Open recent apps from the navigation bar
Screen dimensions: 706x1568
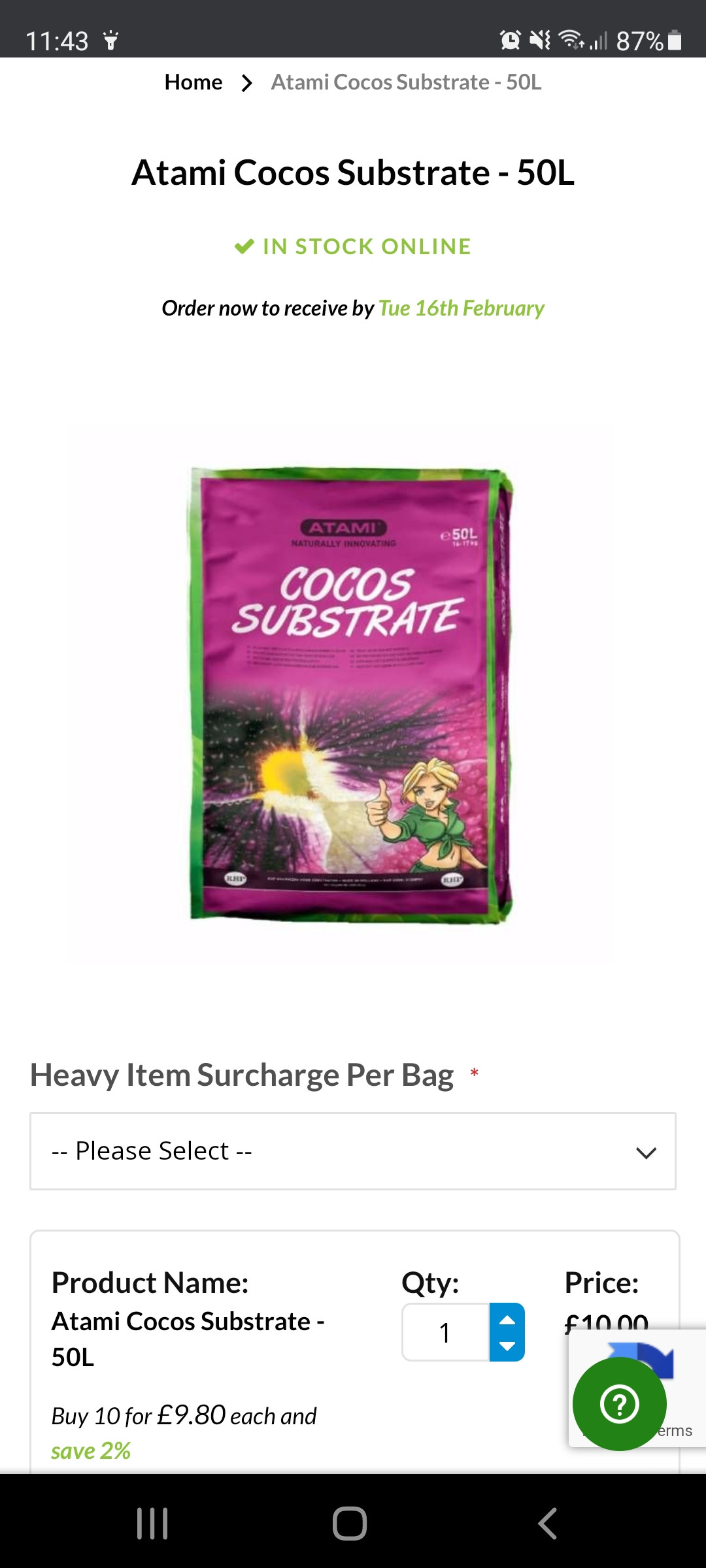coord(152,1524)
